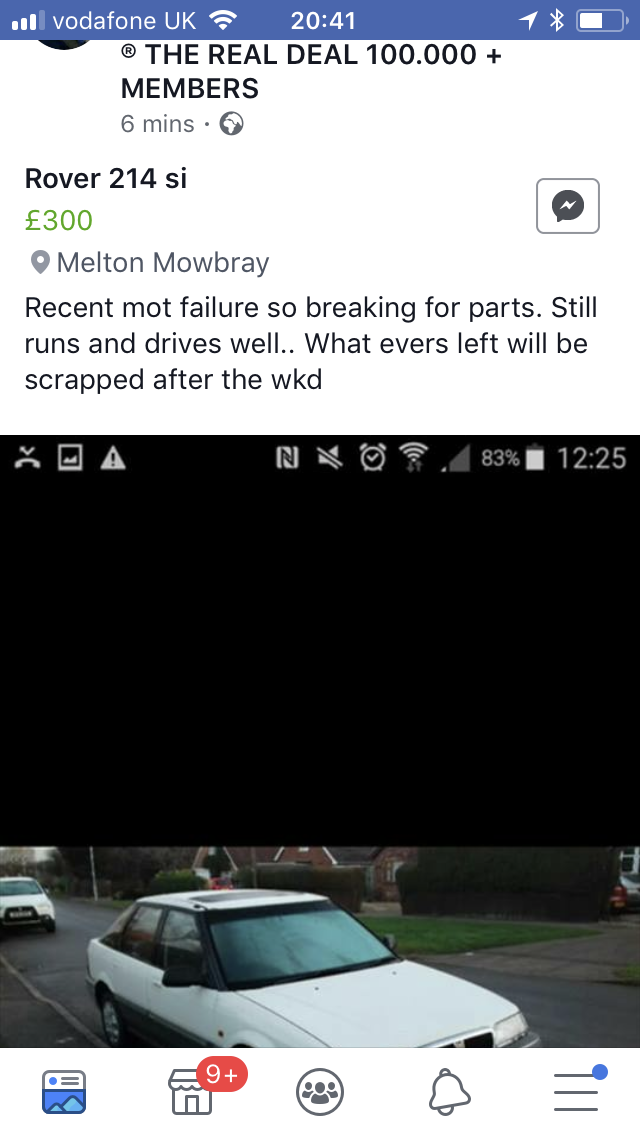
Task: Switch to the News Feed tab
Action: click(65, 1092)
